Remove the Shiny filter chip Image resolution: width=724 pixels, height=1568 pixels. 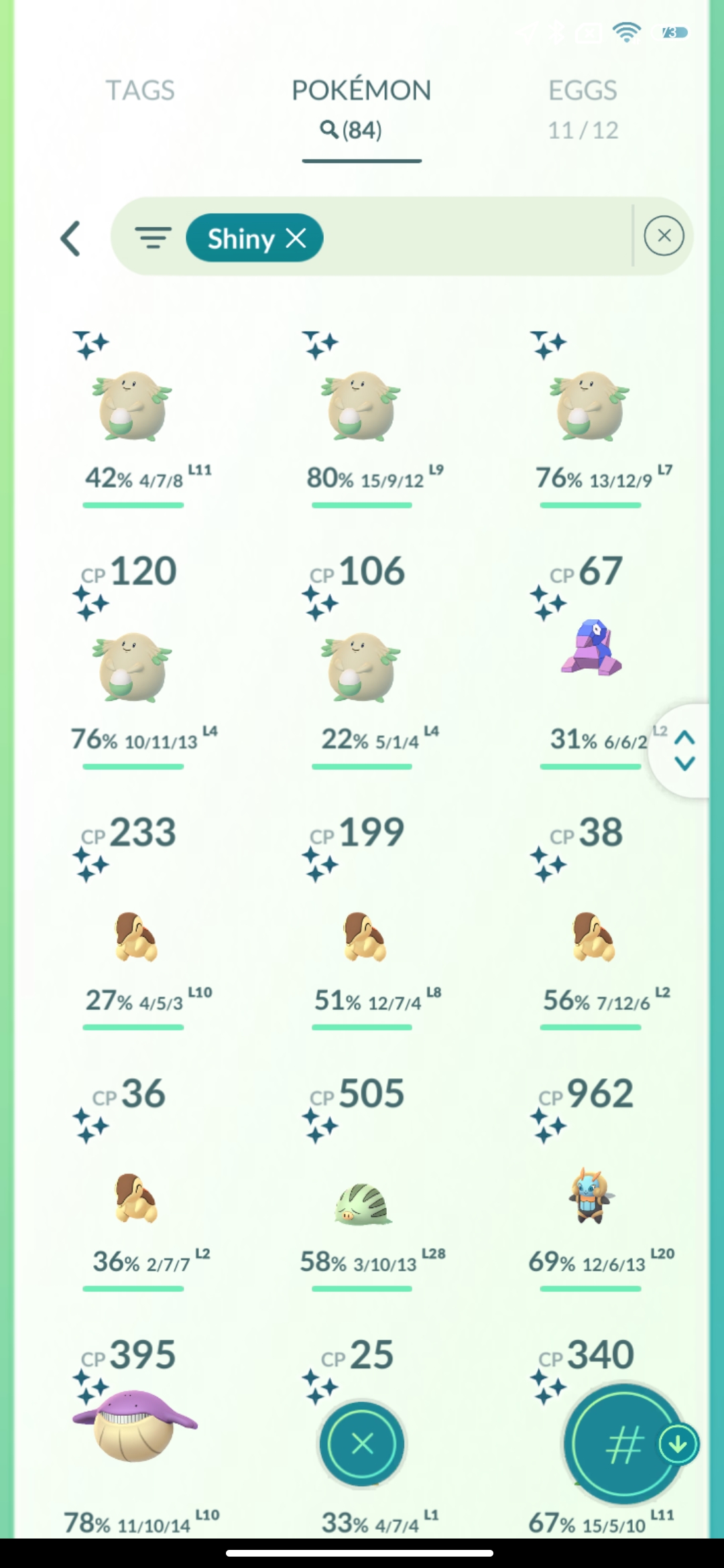296,237
